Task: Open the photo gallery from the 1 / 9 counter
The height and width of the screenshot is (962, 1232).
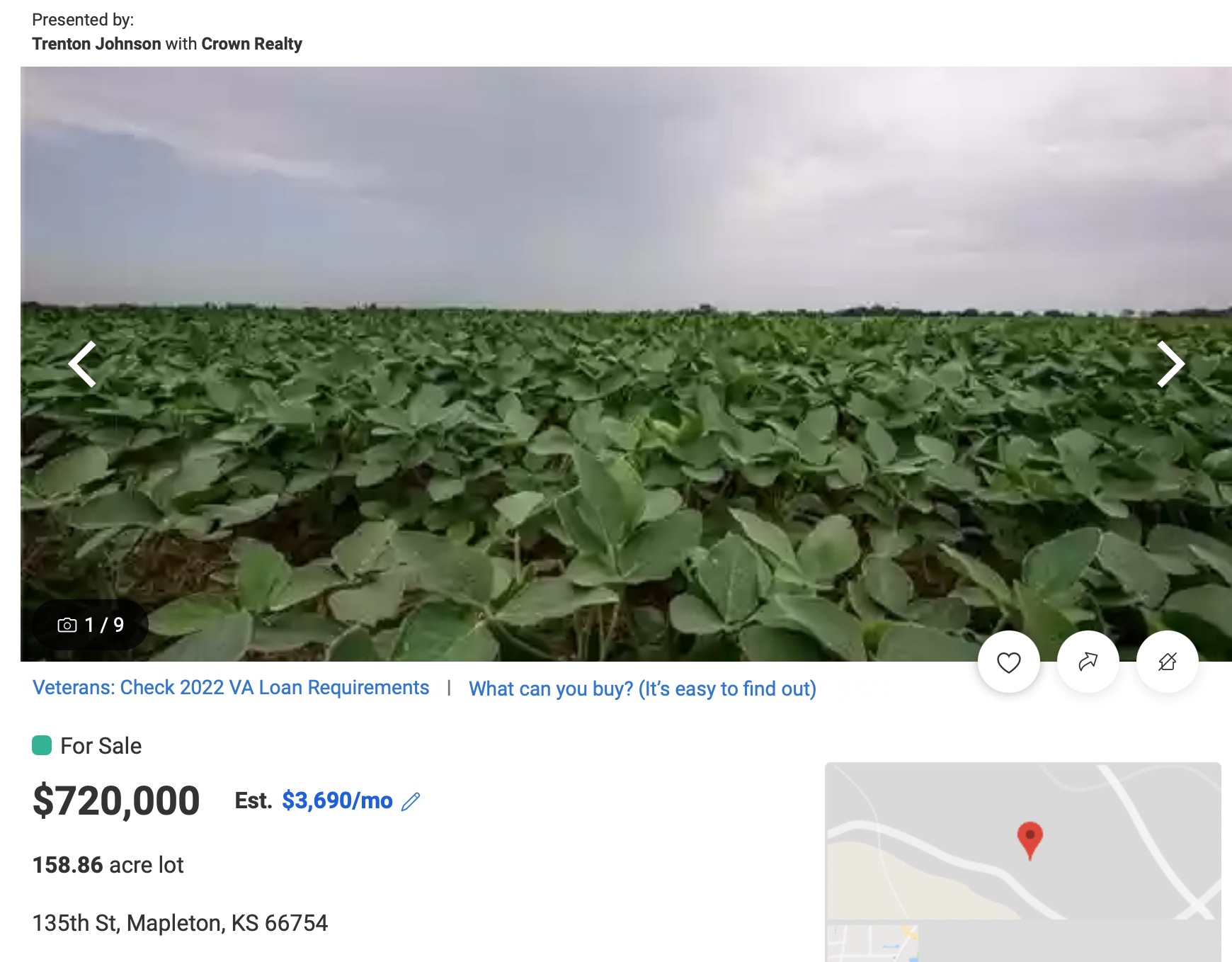Action: pos(91,625)
